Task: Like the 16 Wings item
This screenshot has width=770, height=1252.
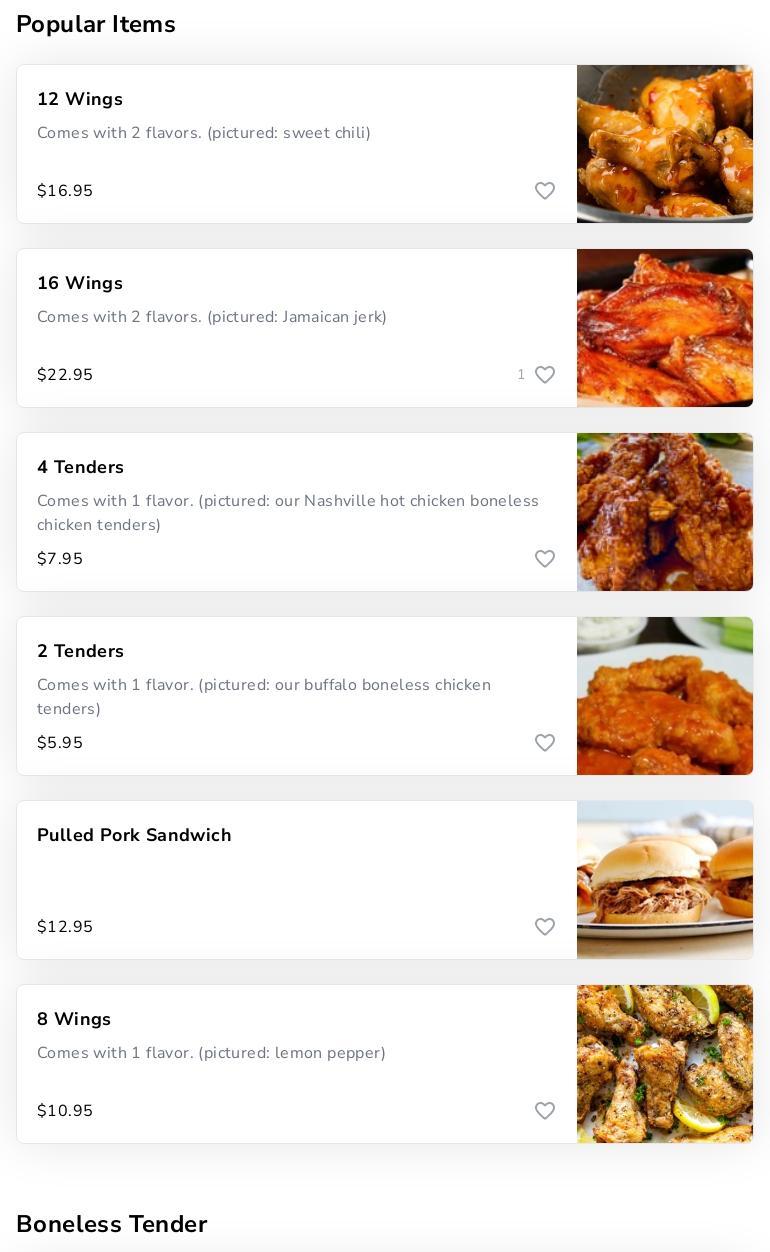Action: coord(545,375)
